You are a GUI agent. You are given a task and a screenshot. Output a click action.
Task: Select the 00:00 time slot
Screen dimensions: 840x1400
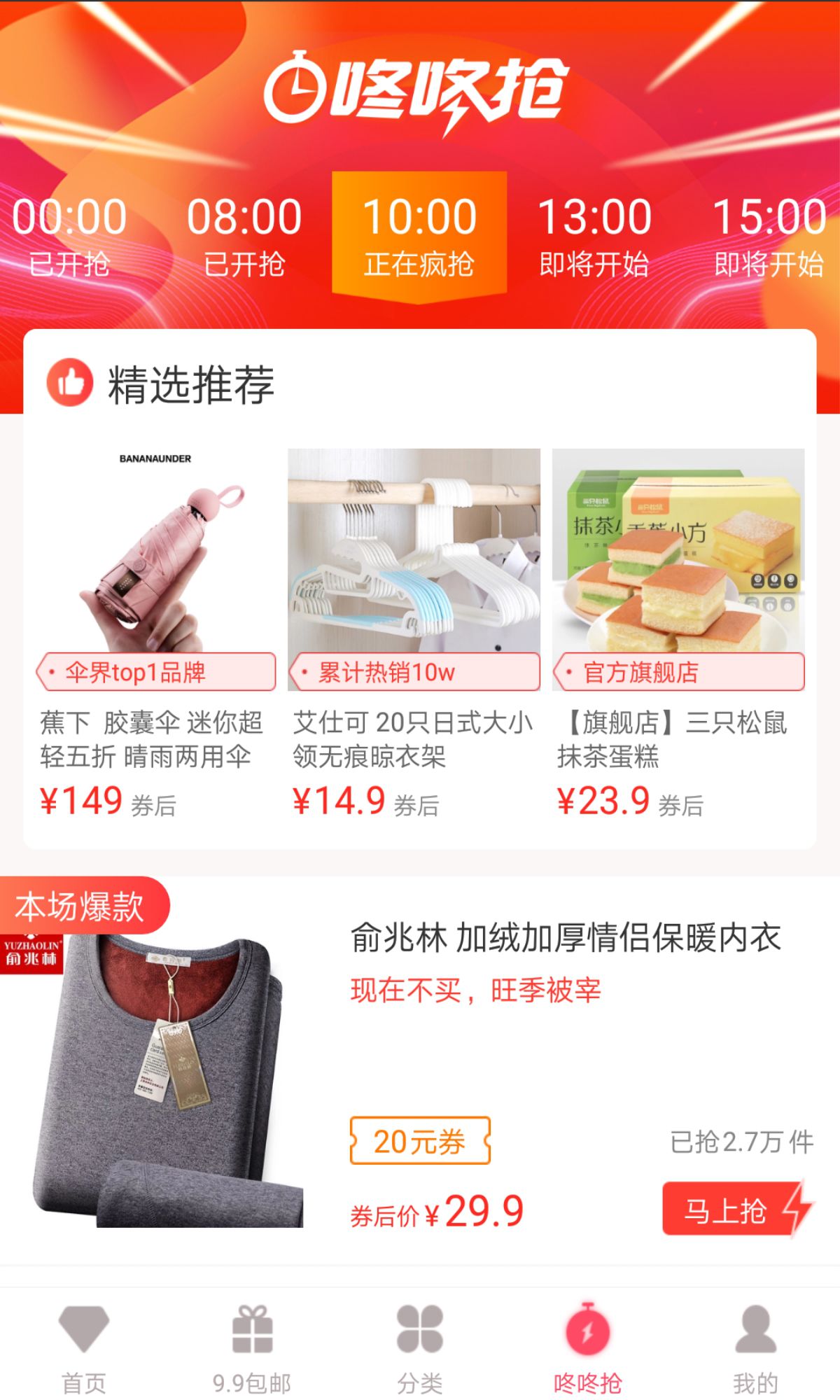point(69,236)
